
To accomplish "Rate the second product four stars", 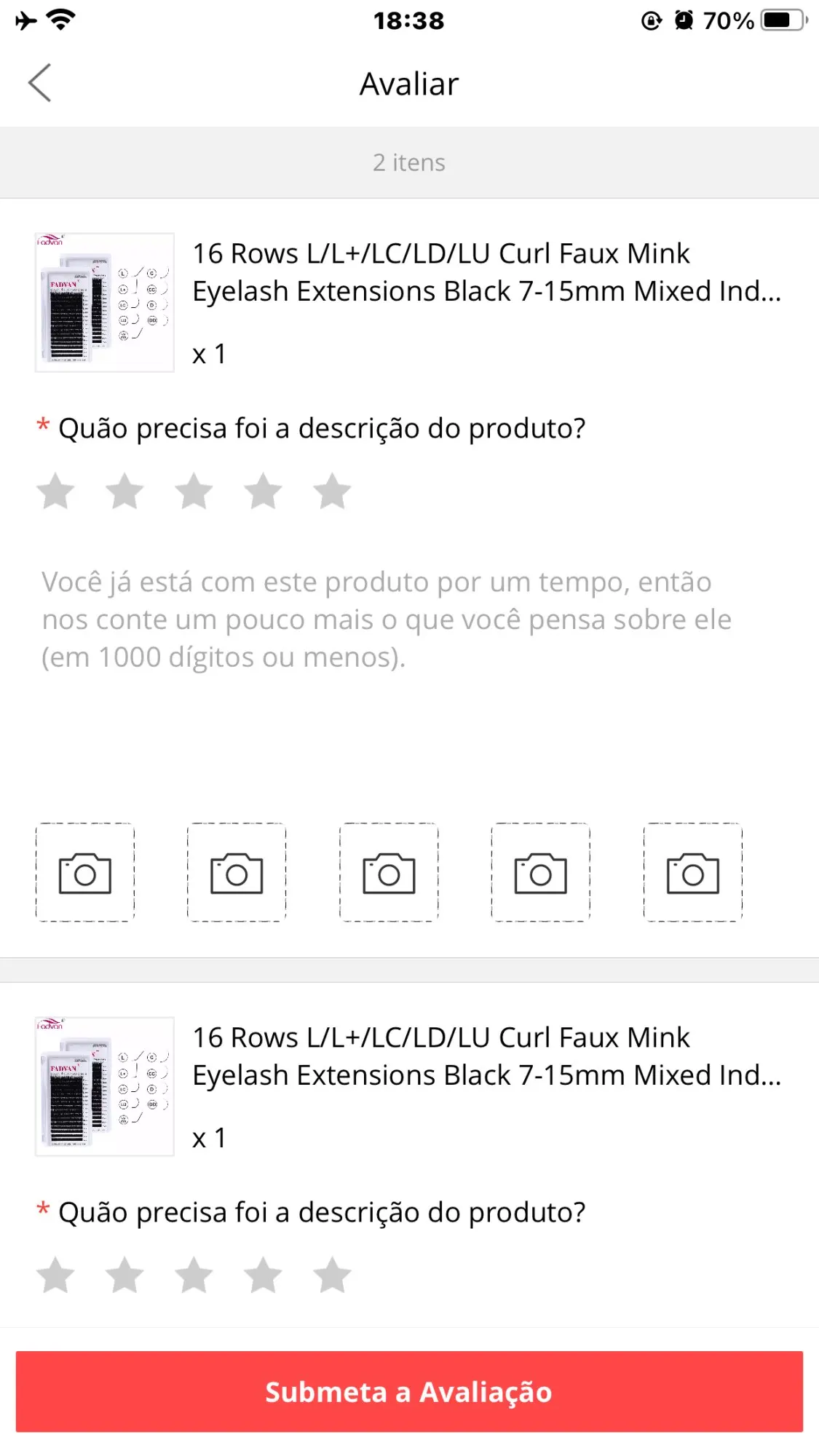I will [x=263, y=1275].
